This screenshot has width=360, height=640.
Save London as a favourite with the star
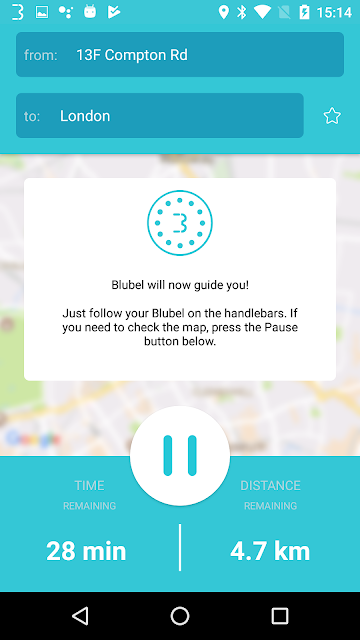pyautogui.click(x=332, y=116)
